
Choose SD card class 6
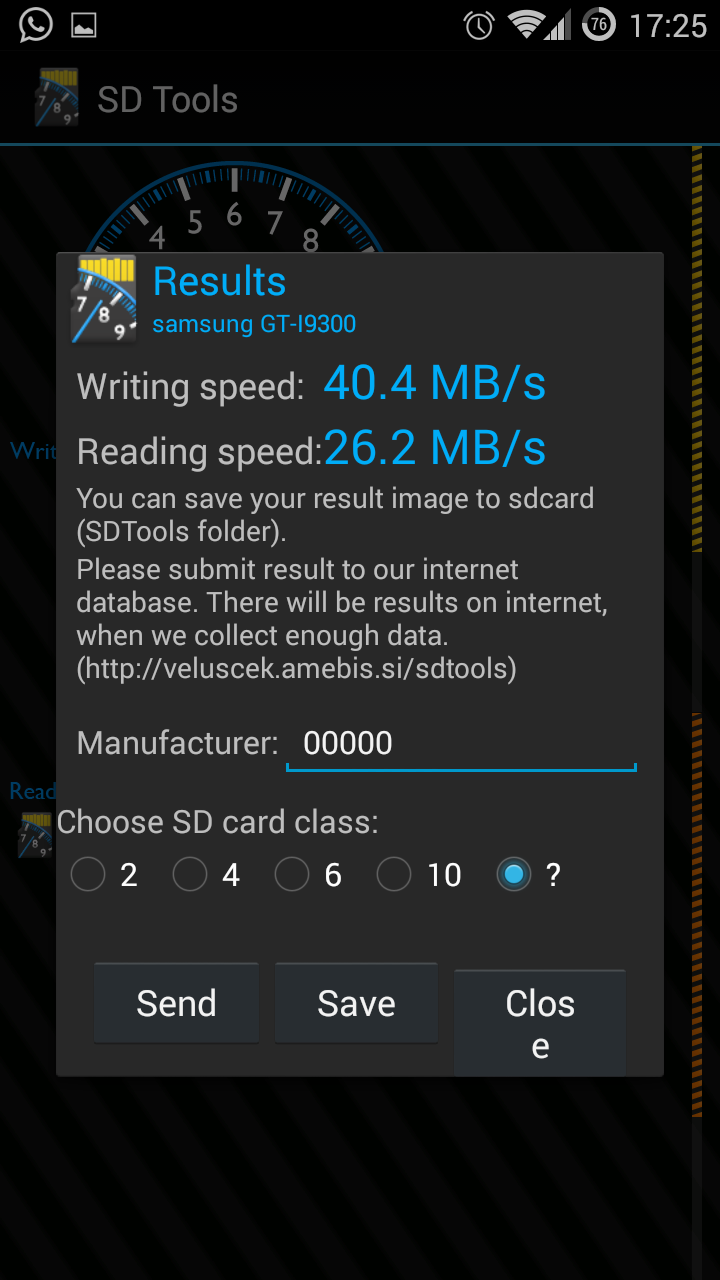click(x=292, y=875)
